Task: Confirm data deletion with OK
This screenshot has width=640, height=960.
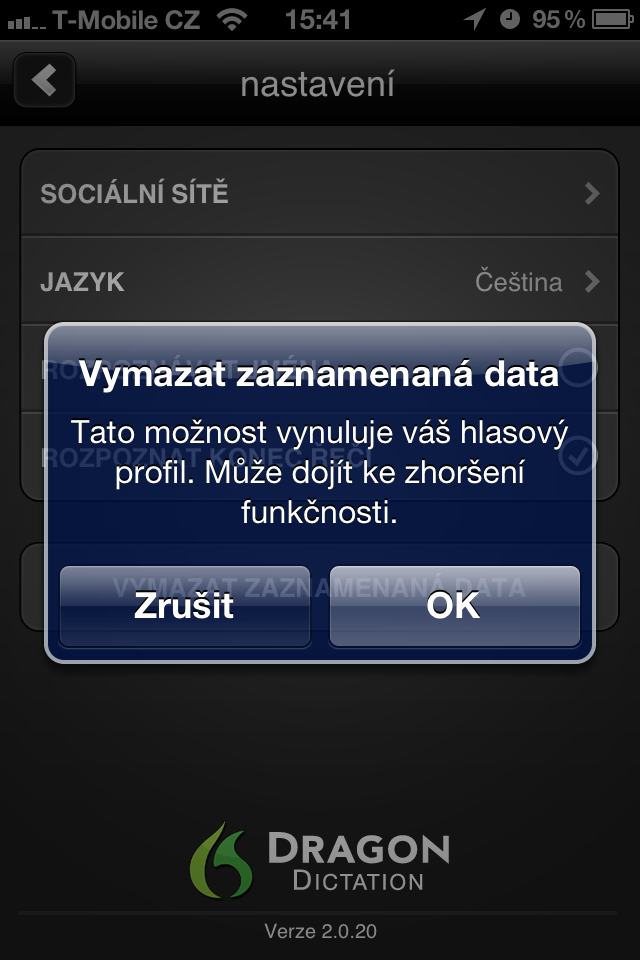Action: [454, 606]
